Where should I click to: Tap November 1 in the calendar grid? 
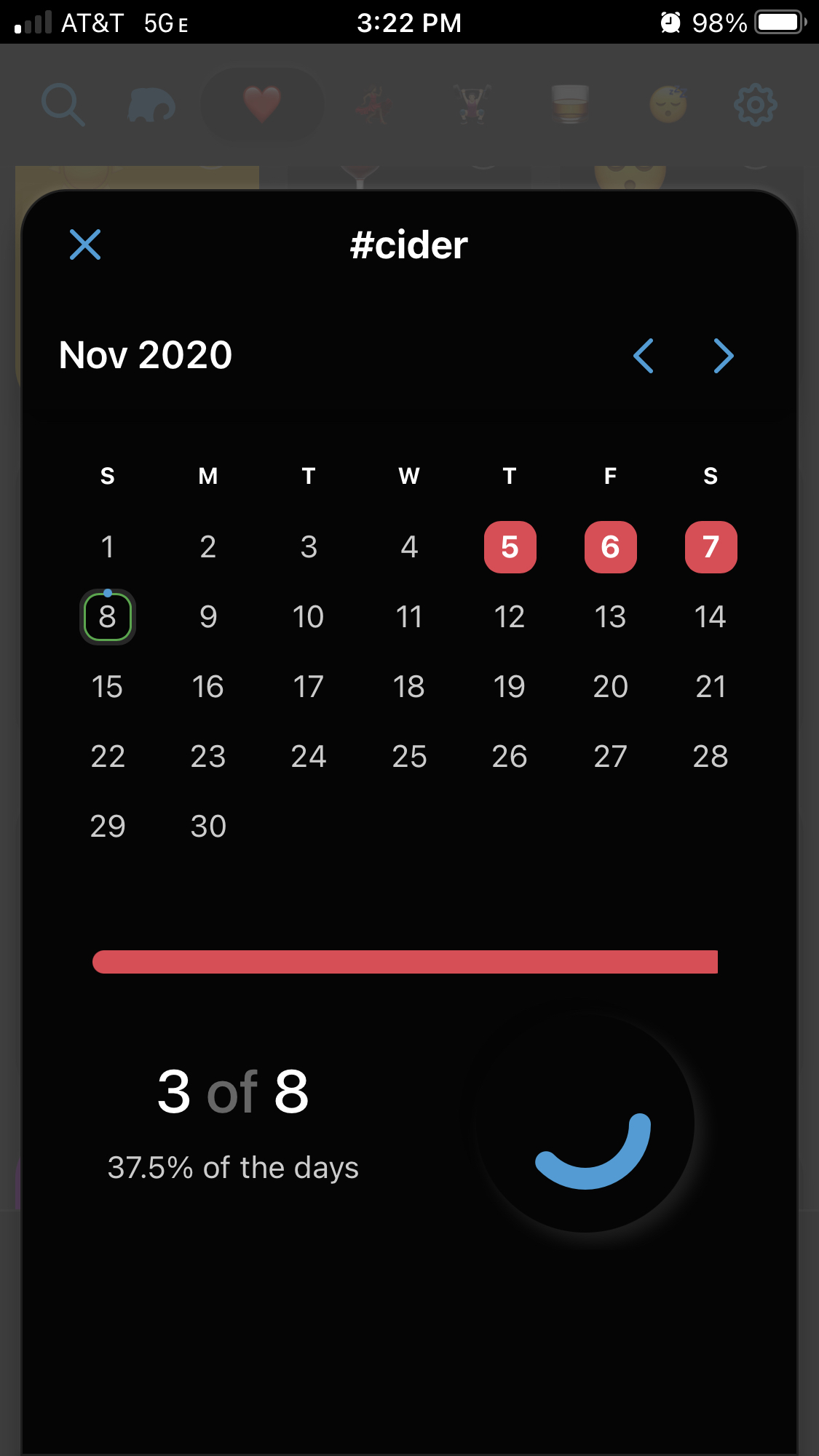tap(108, 547)
